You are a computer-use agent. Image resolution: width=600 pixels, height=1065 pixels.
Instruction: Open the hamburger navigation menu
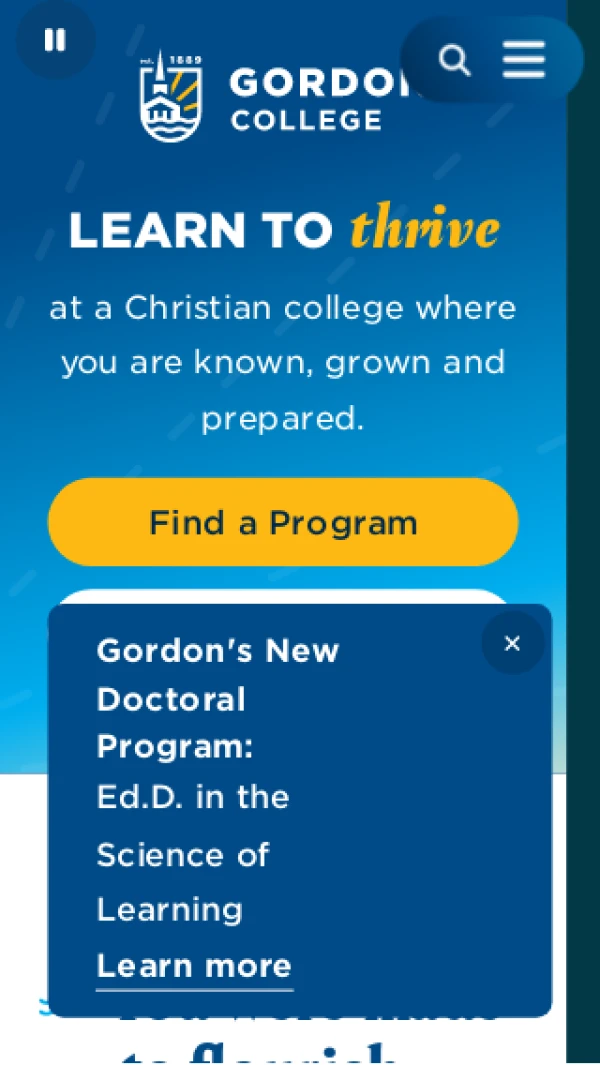pos(524,60)
